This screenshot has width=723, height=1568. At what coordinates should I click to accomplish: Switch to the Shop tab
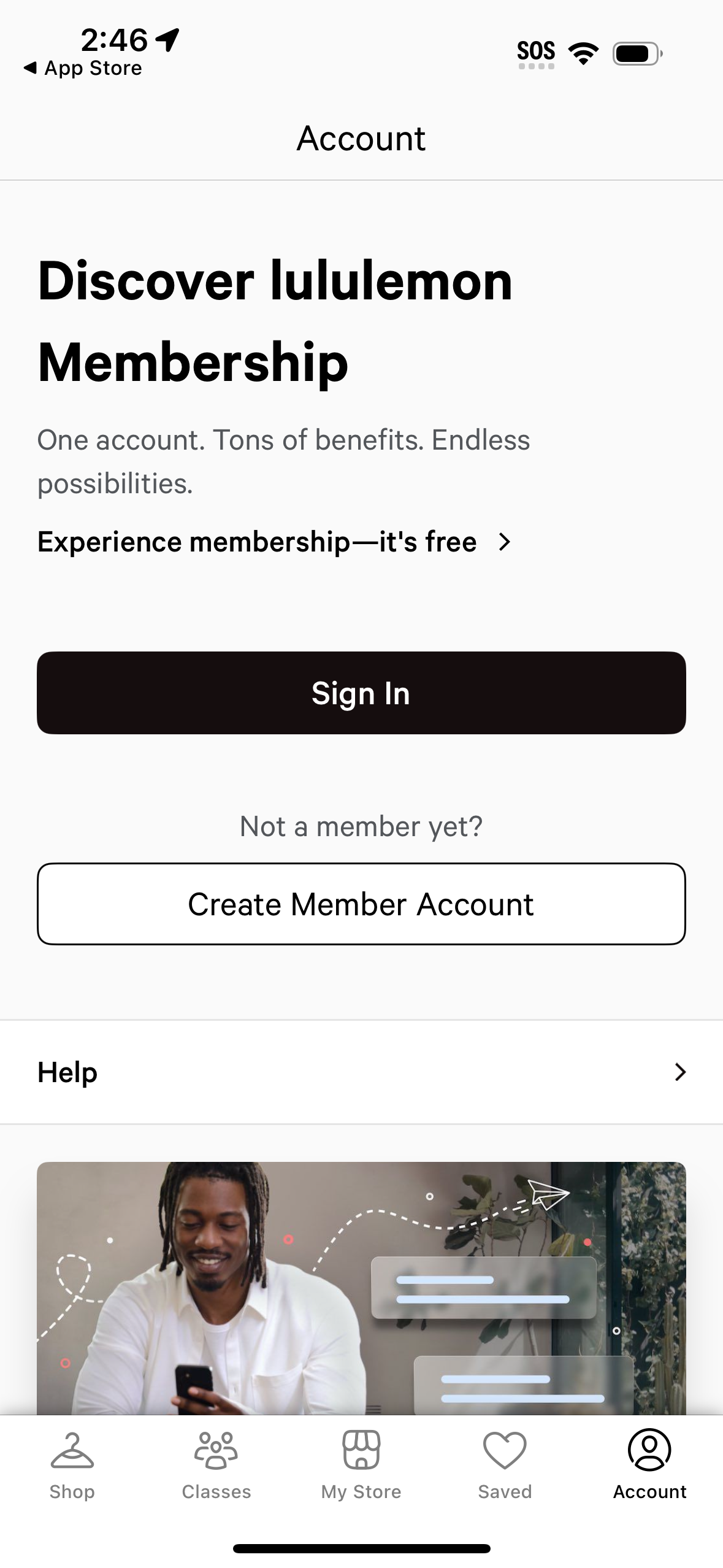[x=72, y=1466]
